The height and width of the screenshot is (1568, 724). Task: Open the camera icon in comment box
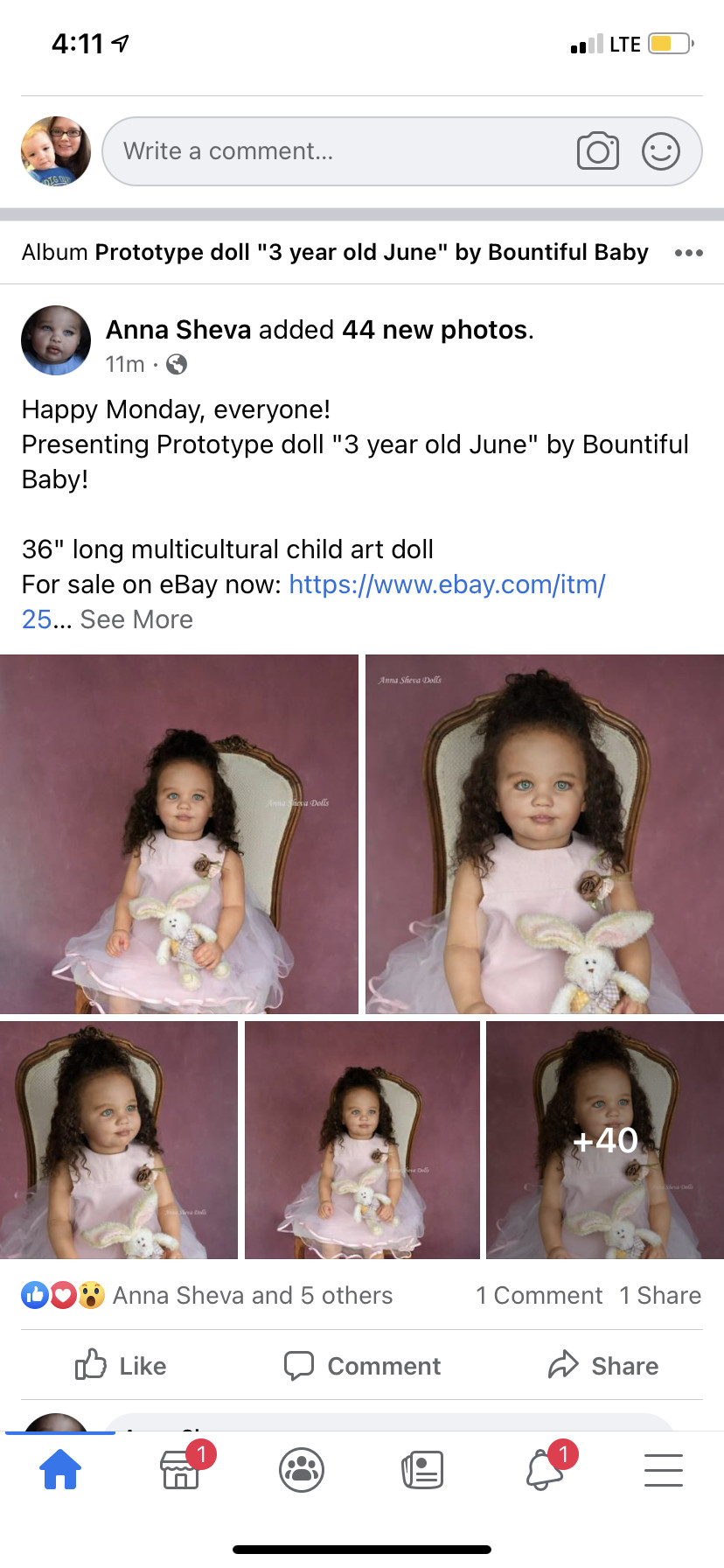click(x=598, y=151)
